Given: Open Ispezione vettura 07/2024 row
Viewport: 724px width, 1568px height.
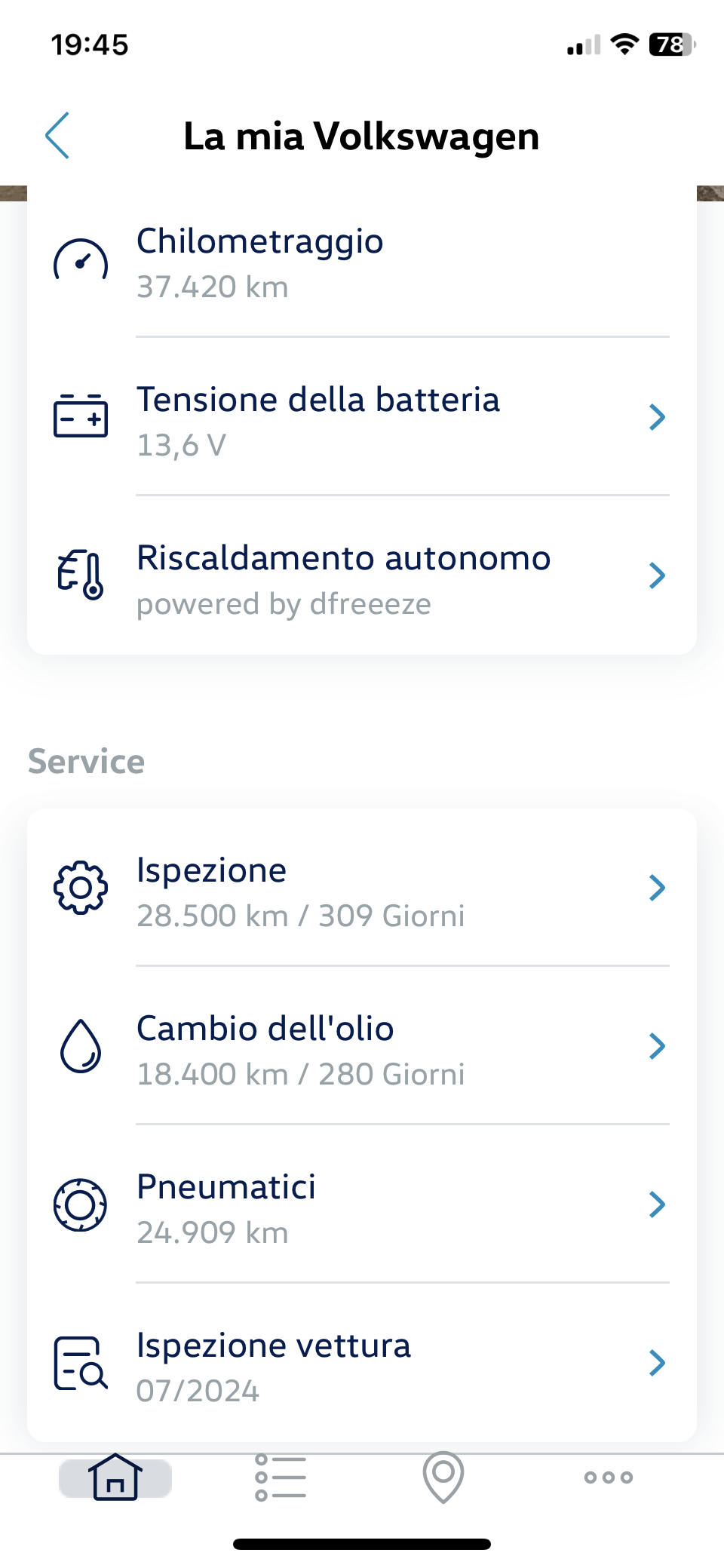Looking at the screenshot, I should click(x=362, y=1363).
